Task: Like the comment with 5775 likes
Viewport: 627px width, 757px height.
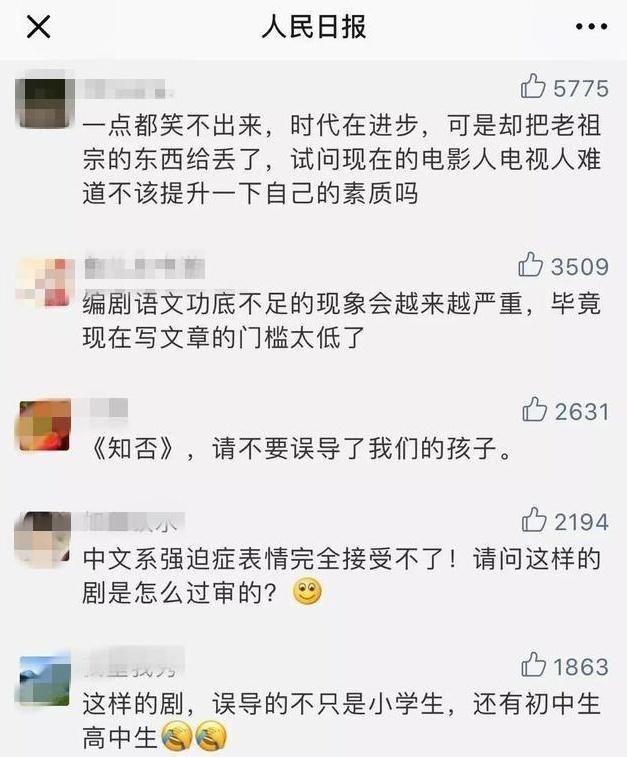Action: [x=534, y=87]
